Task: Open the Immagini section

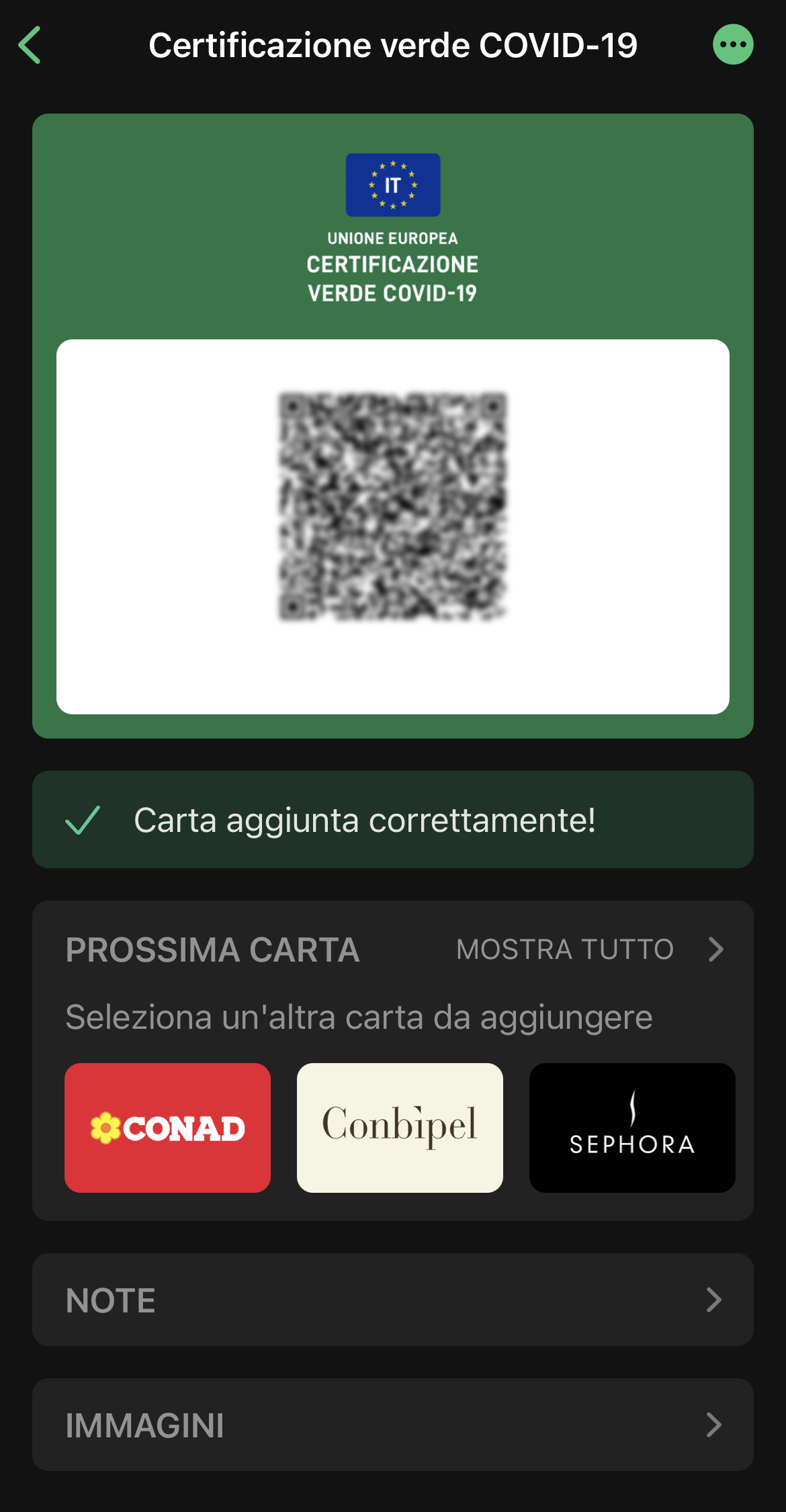Action: point(393,1425)
